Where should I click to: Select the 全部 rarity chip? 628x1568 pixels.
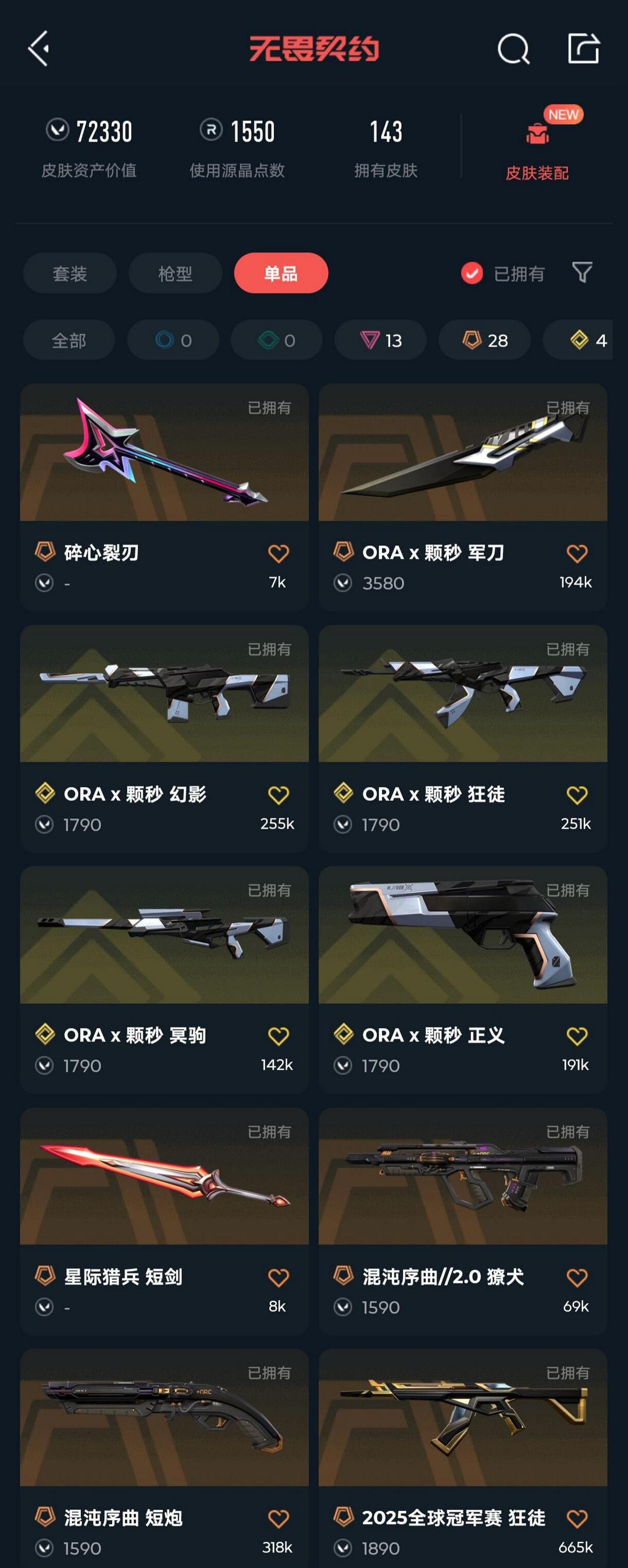[69, 340]
